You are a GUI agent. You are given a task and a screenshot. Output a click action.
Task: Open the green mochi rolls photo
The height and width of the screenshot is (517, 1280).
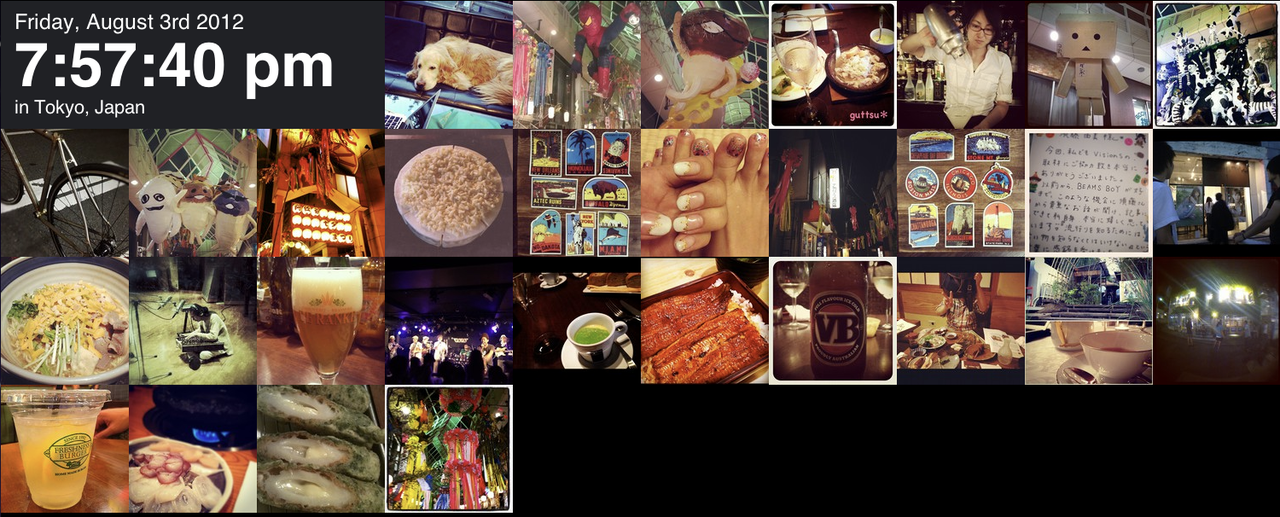320,448
